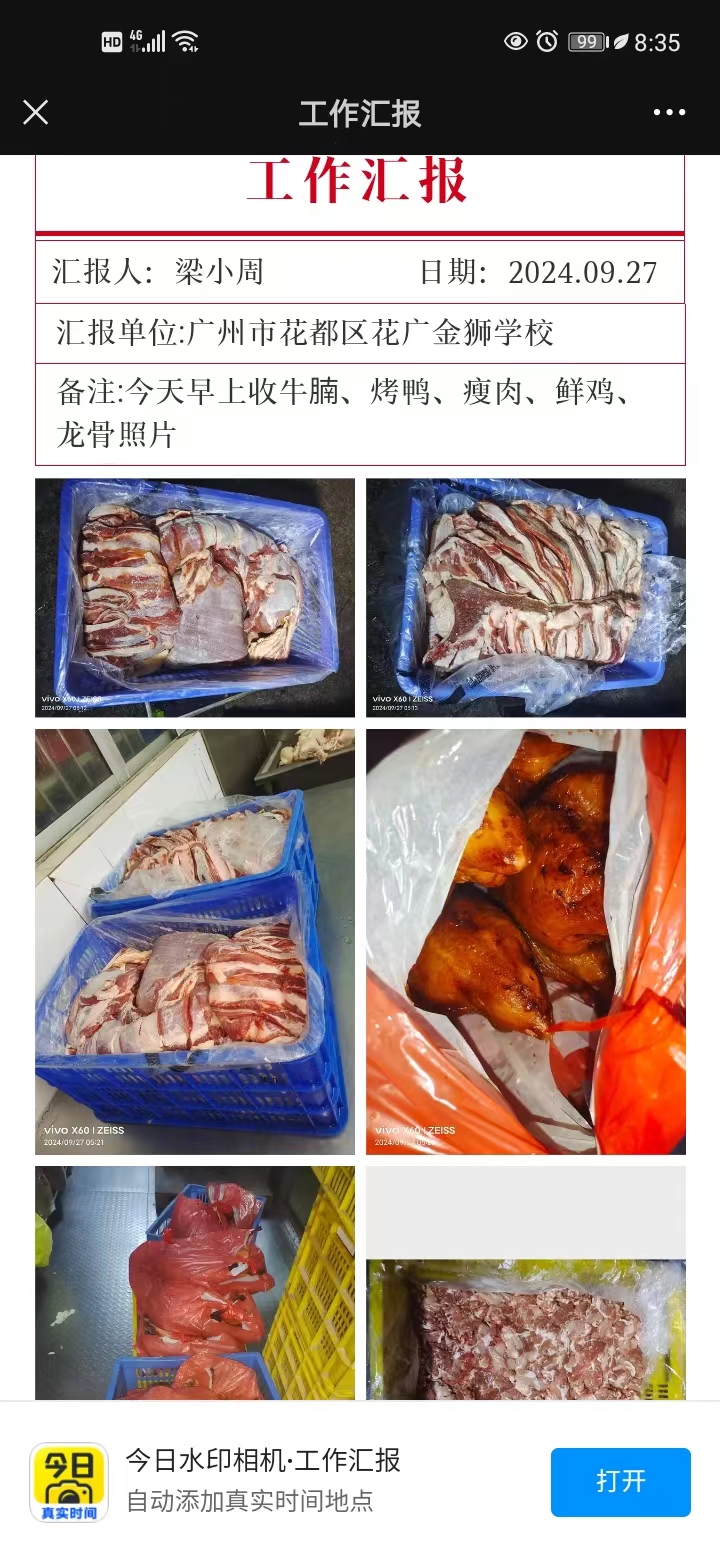Open the roasted duck photo

pyautogui.click(x=525, y=941)
